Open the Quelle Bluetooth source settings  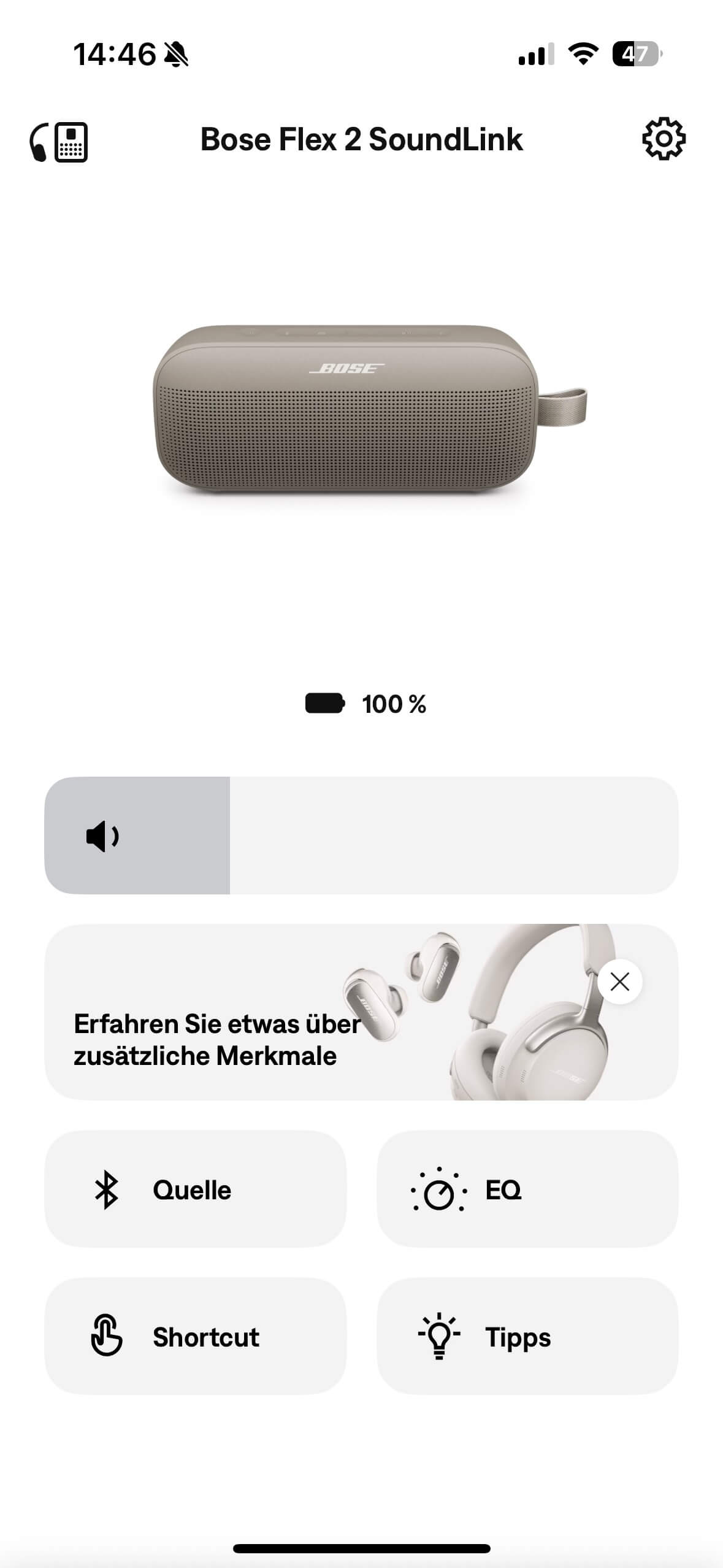[195, 1189]
